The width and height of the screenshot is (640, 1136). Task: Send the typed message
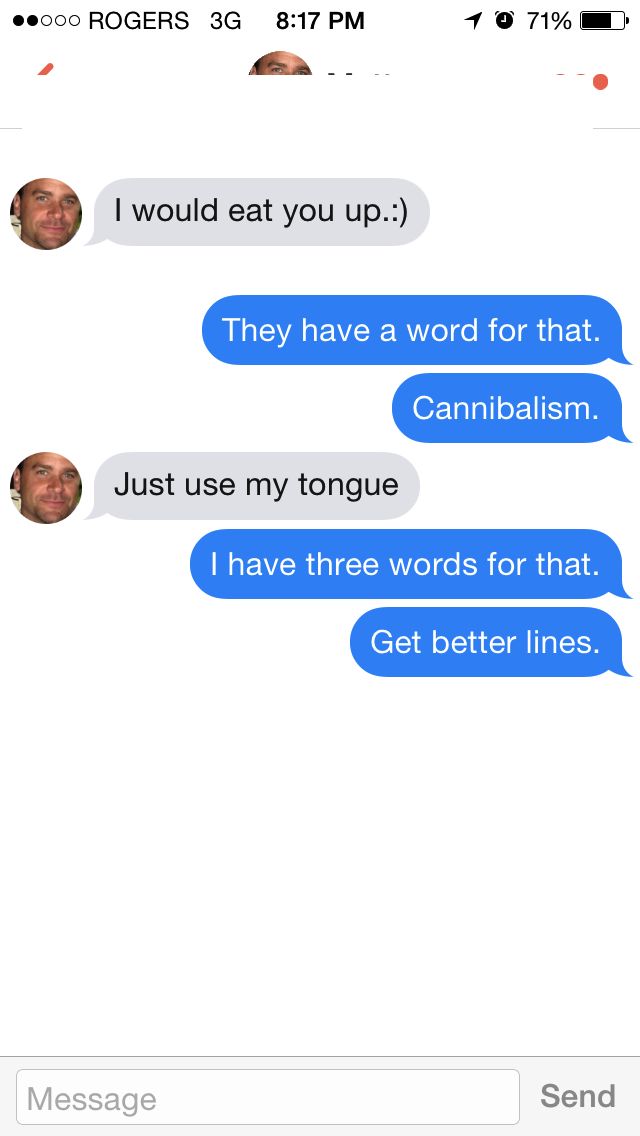coord(577,1096)
